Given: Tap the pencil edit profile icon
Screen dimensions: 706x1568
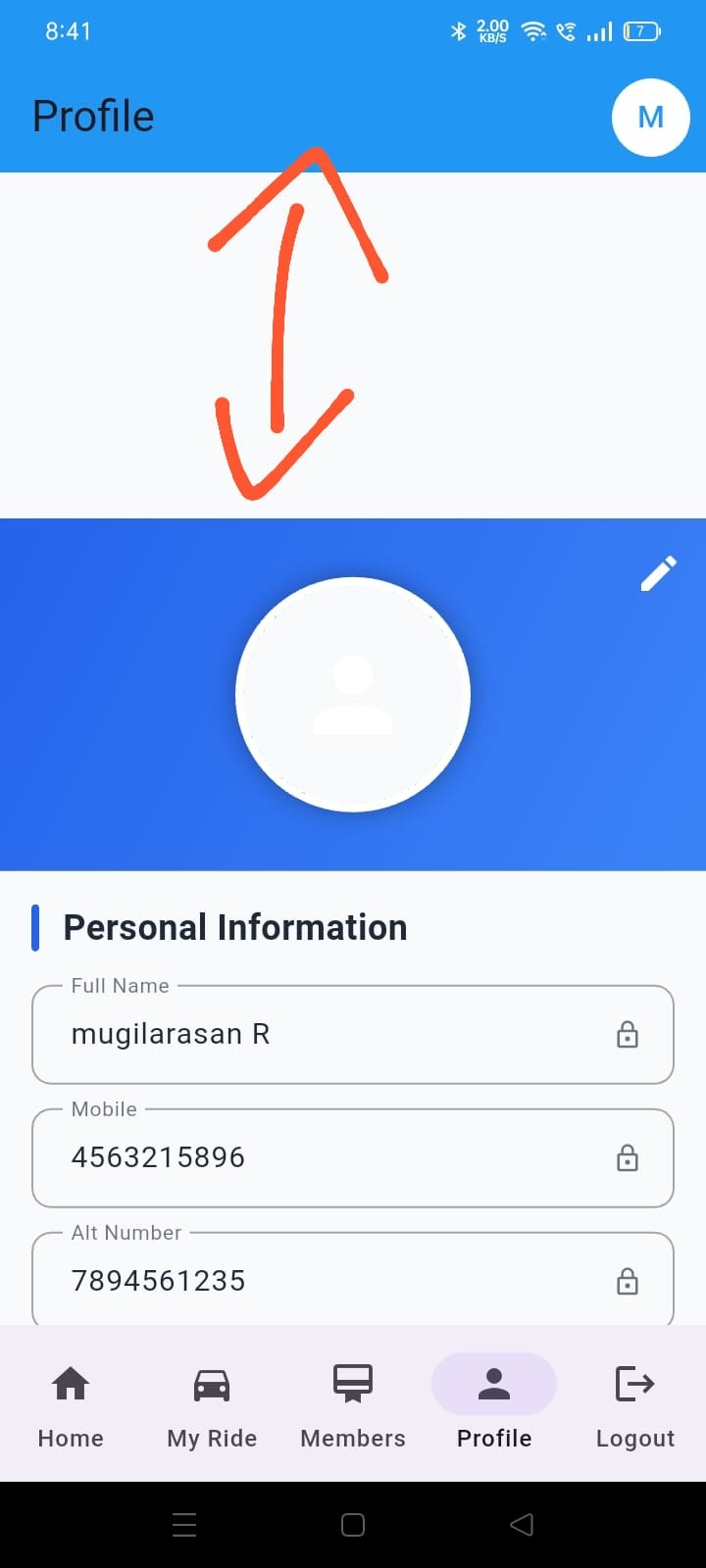Looking at the screenshot, I should point(658,574).
